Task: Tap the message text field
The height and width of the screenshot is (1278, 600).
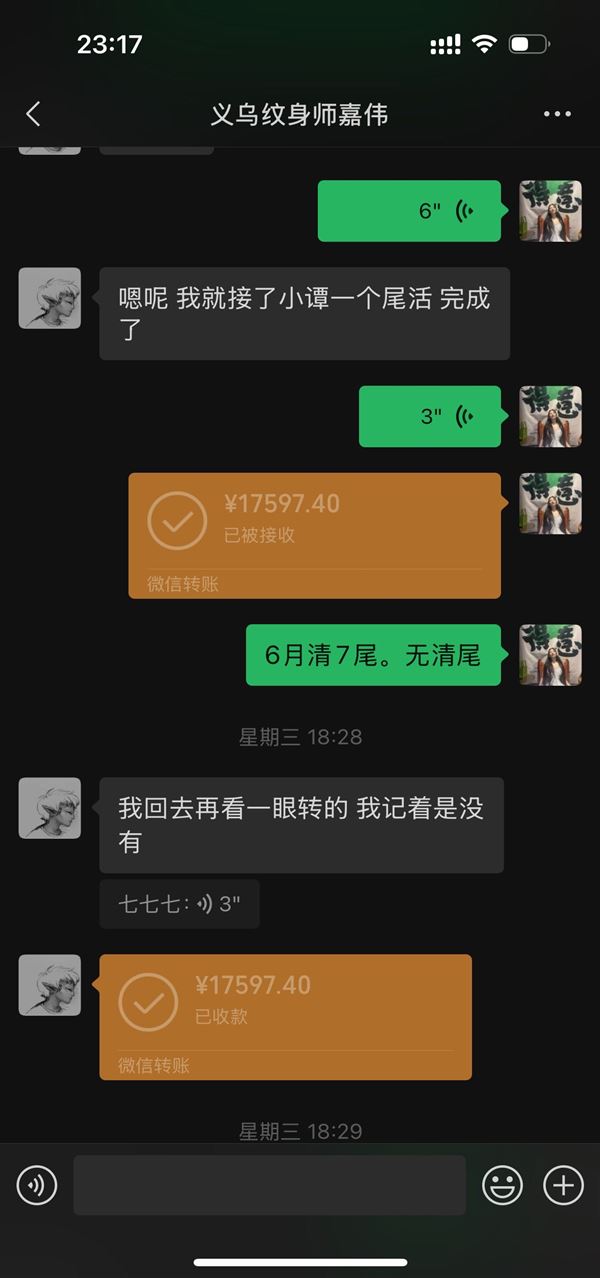Action: 269,1185
